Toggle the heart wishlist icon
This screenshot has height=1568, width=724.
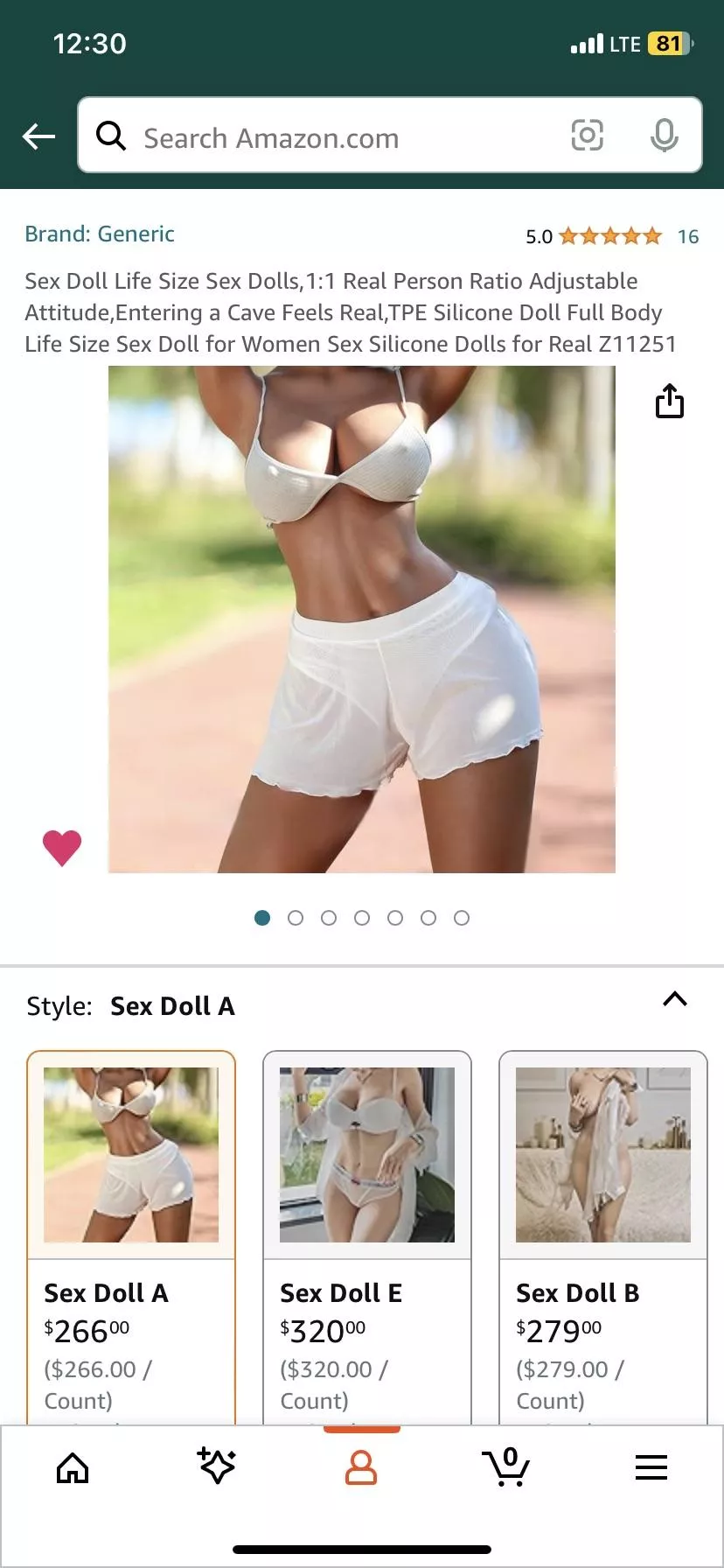tap(62, 847)
